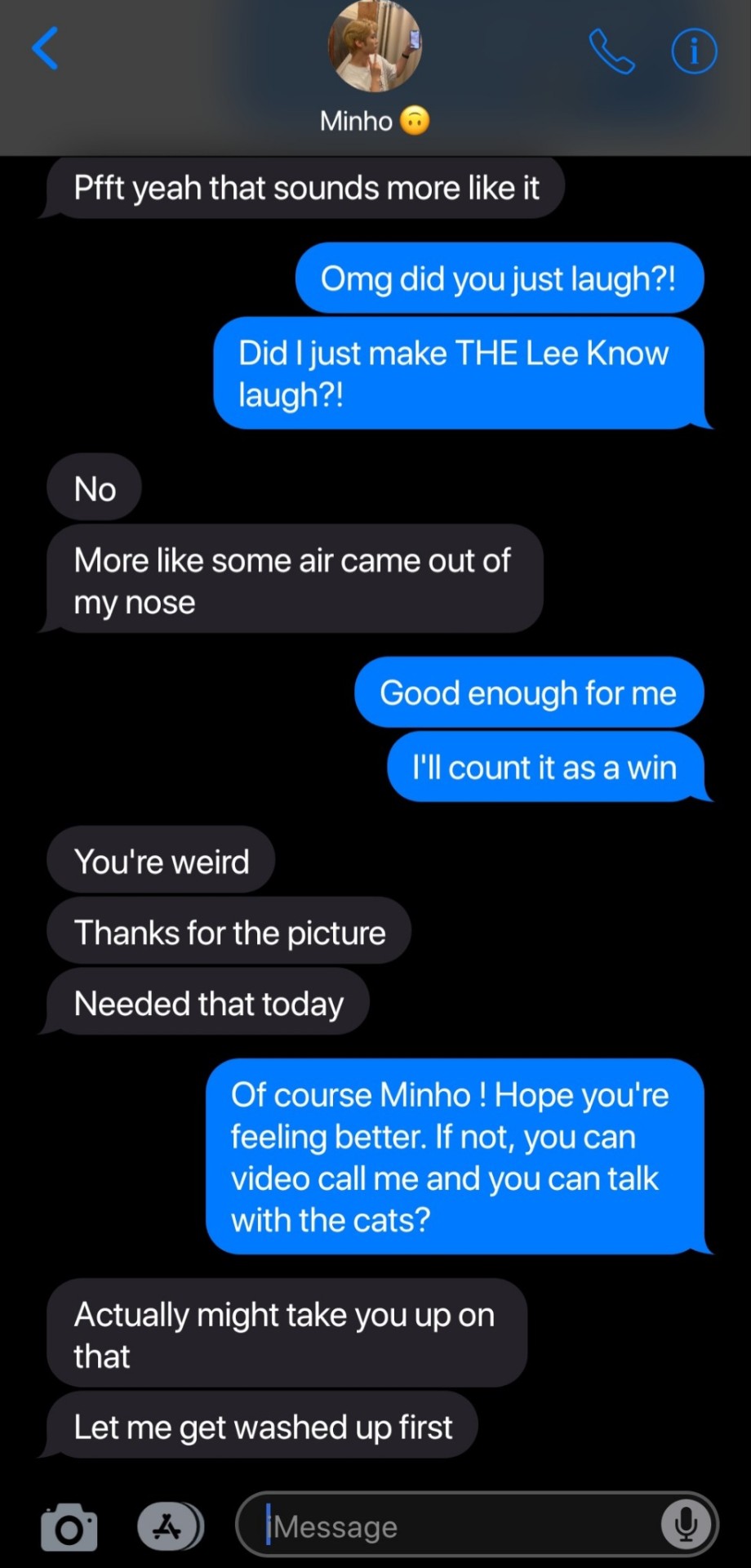The image size is (751, 1568).
Task: Open the contact info details
Action: 694,51
